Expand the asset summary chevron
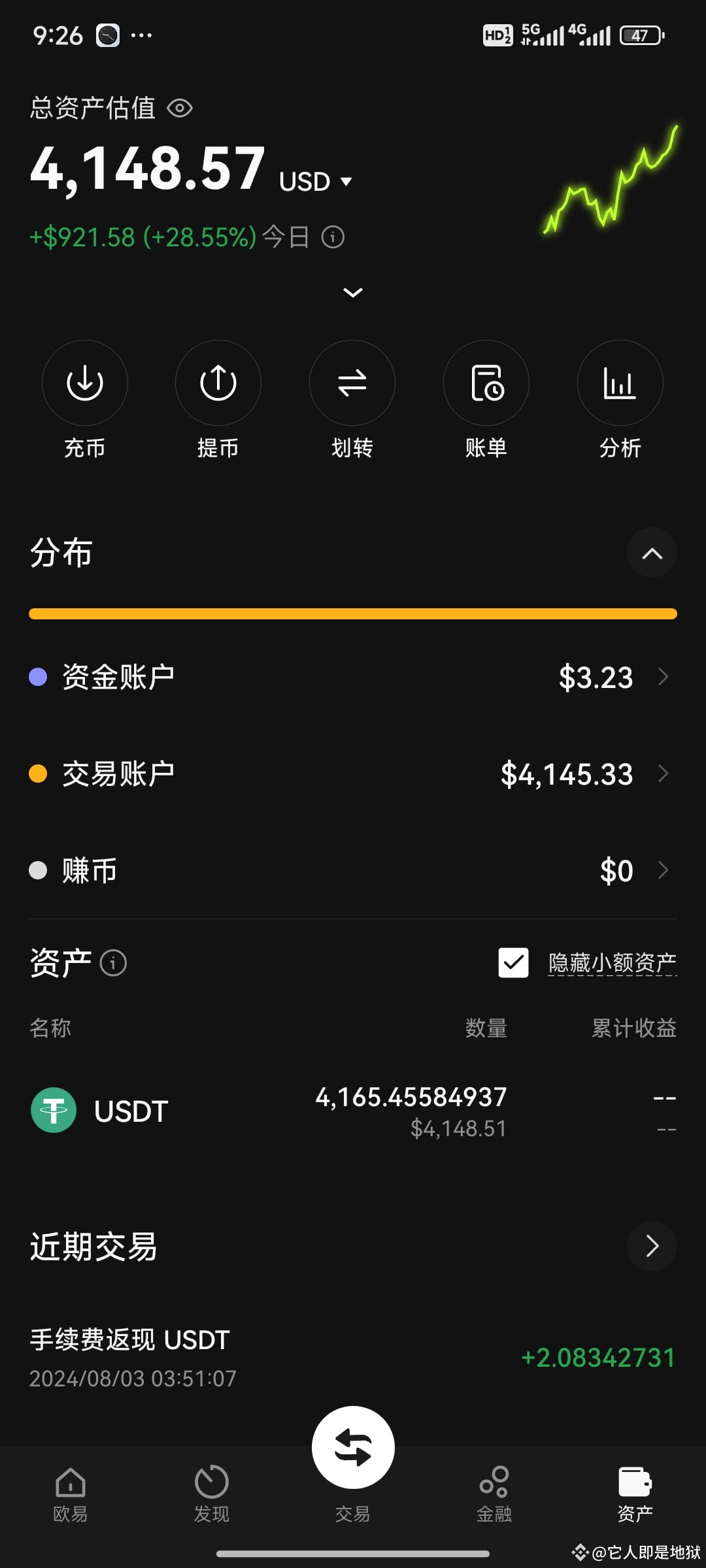 click(353, 292)
